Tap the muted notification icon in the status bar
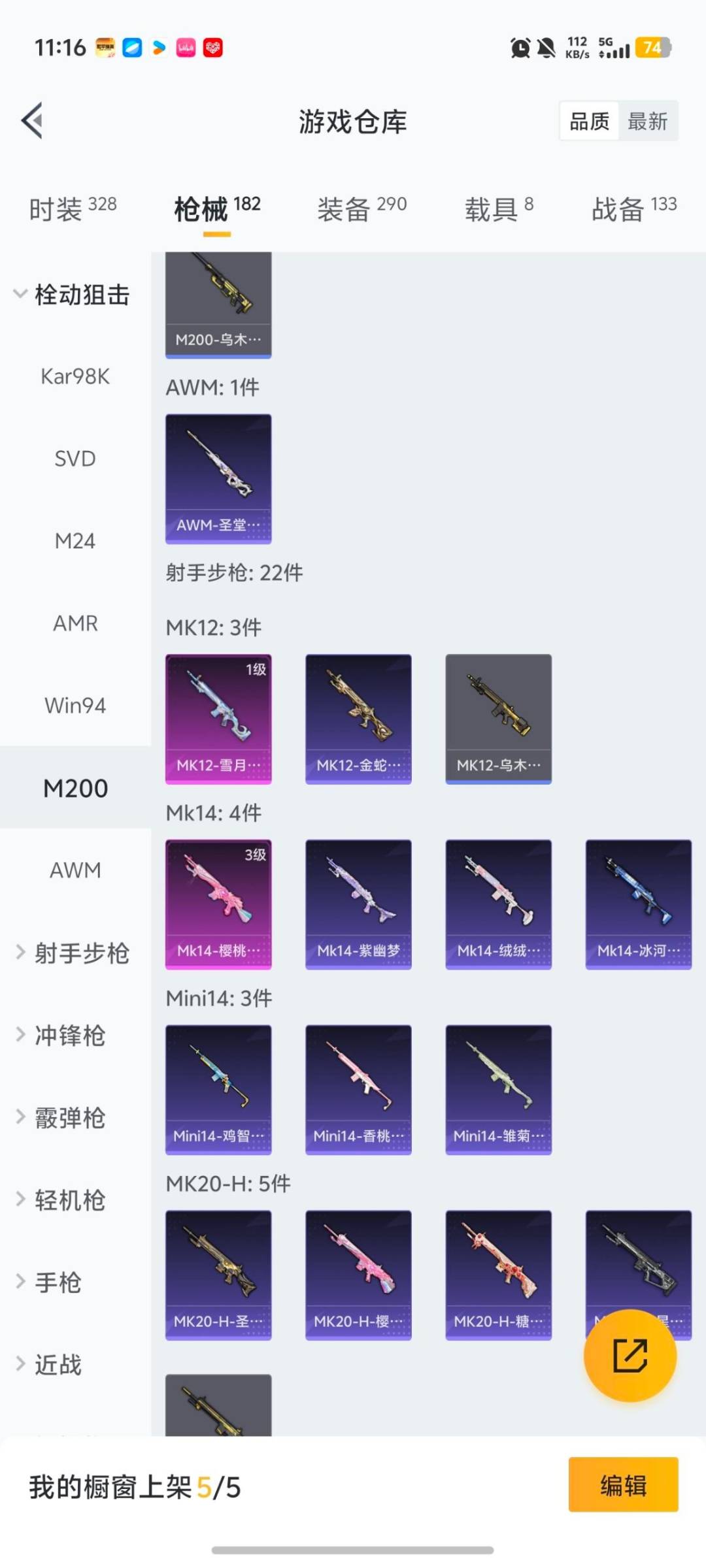Image resolution: width=706 pixels, height=1568 pixels. [x=549, y=48]
